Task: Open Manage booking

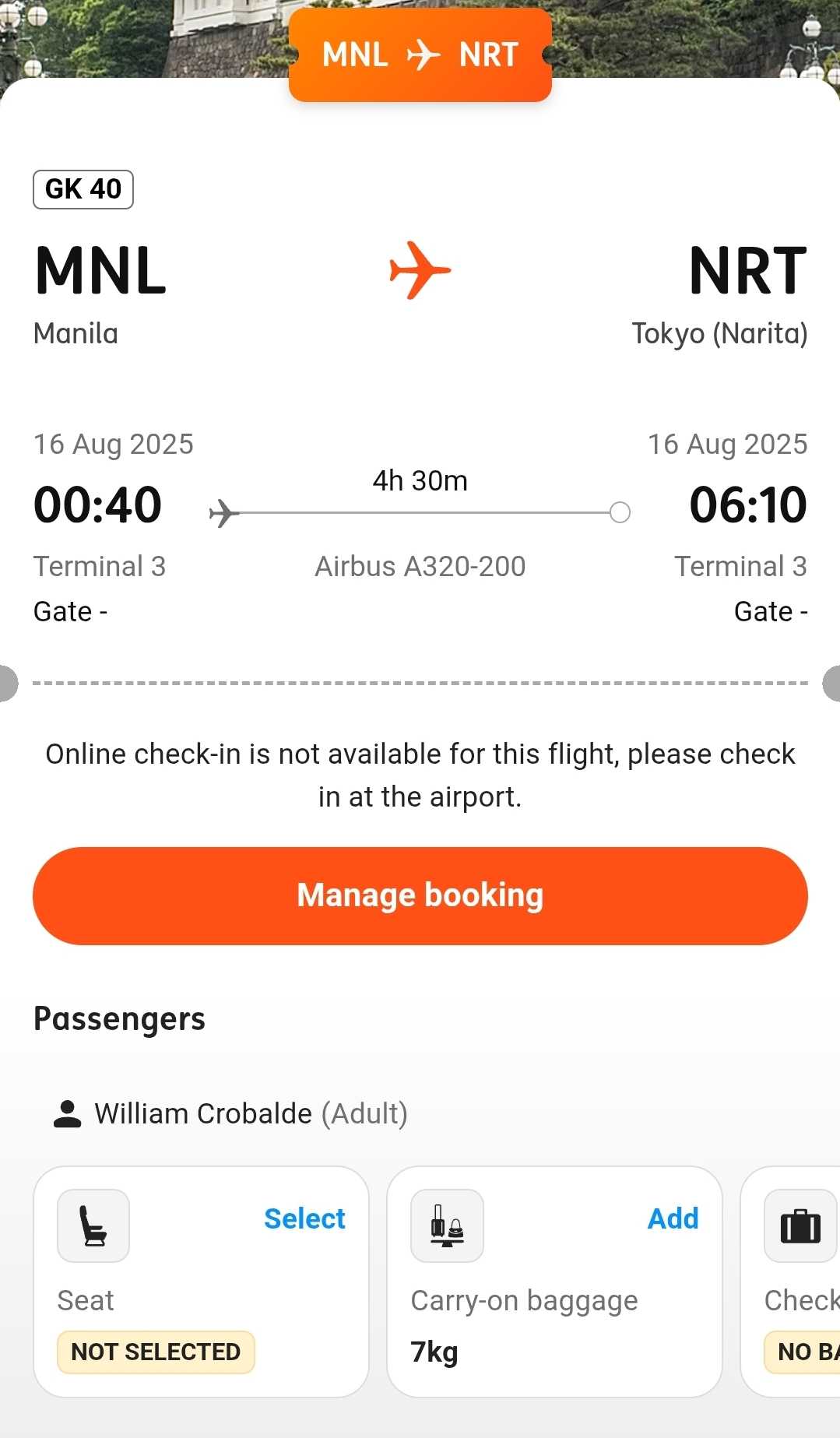Action: [420, 895]
